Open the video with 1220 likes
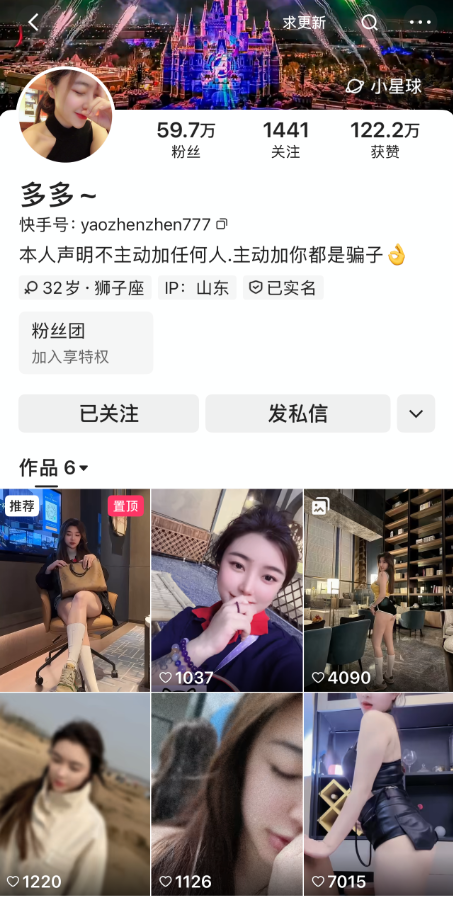This screenshot has height=897, width=453. 75,795
